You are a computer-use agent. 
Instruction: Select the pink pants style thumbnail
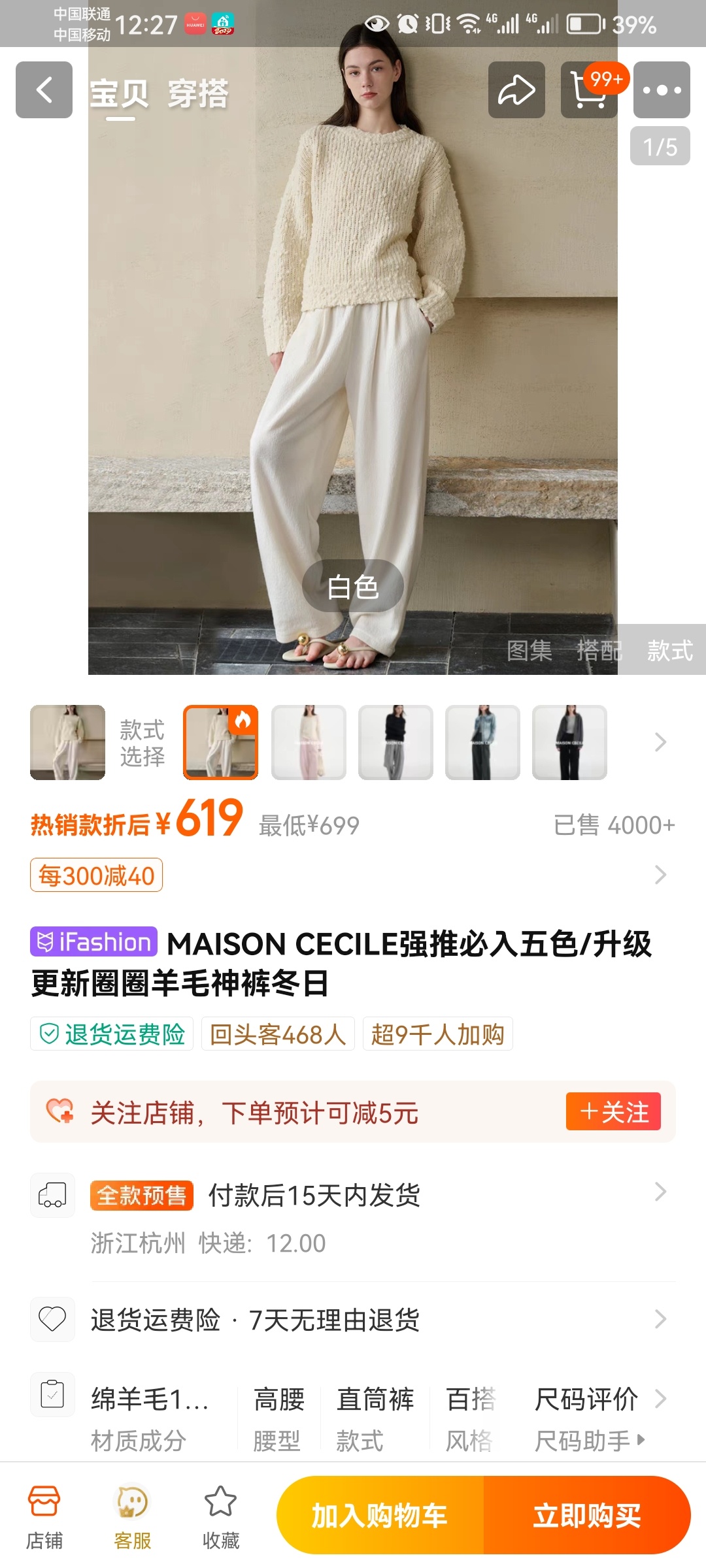(x=309, y=742)
